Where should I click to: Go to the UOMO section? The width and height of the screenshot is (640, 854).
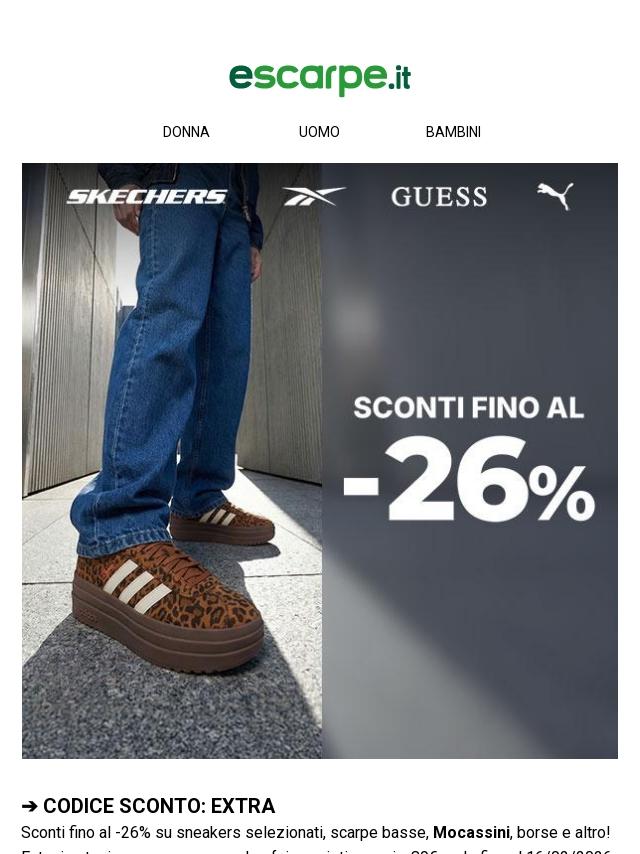coord(319,132)
